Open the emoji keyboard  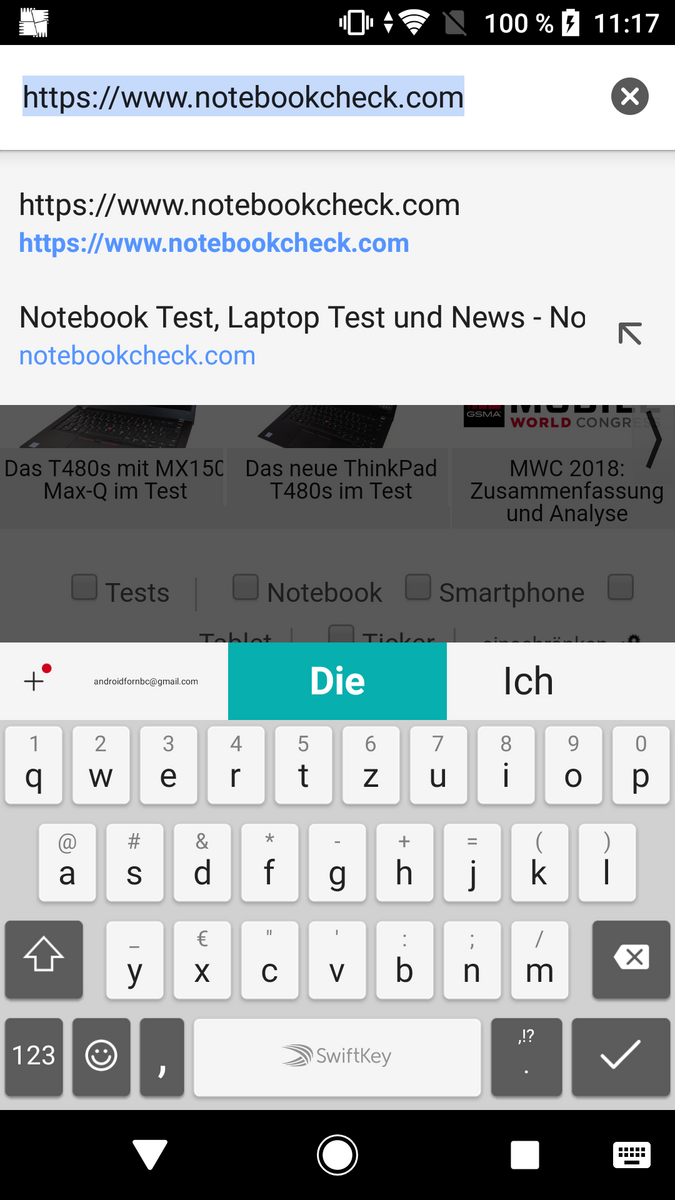point(101,1056)
